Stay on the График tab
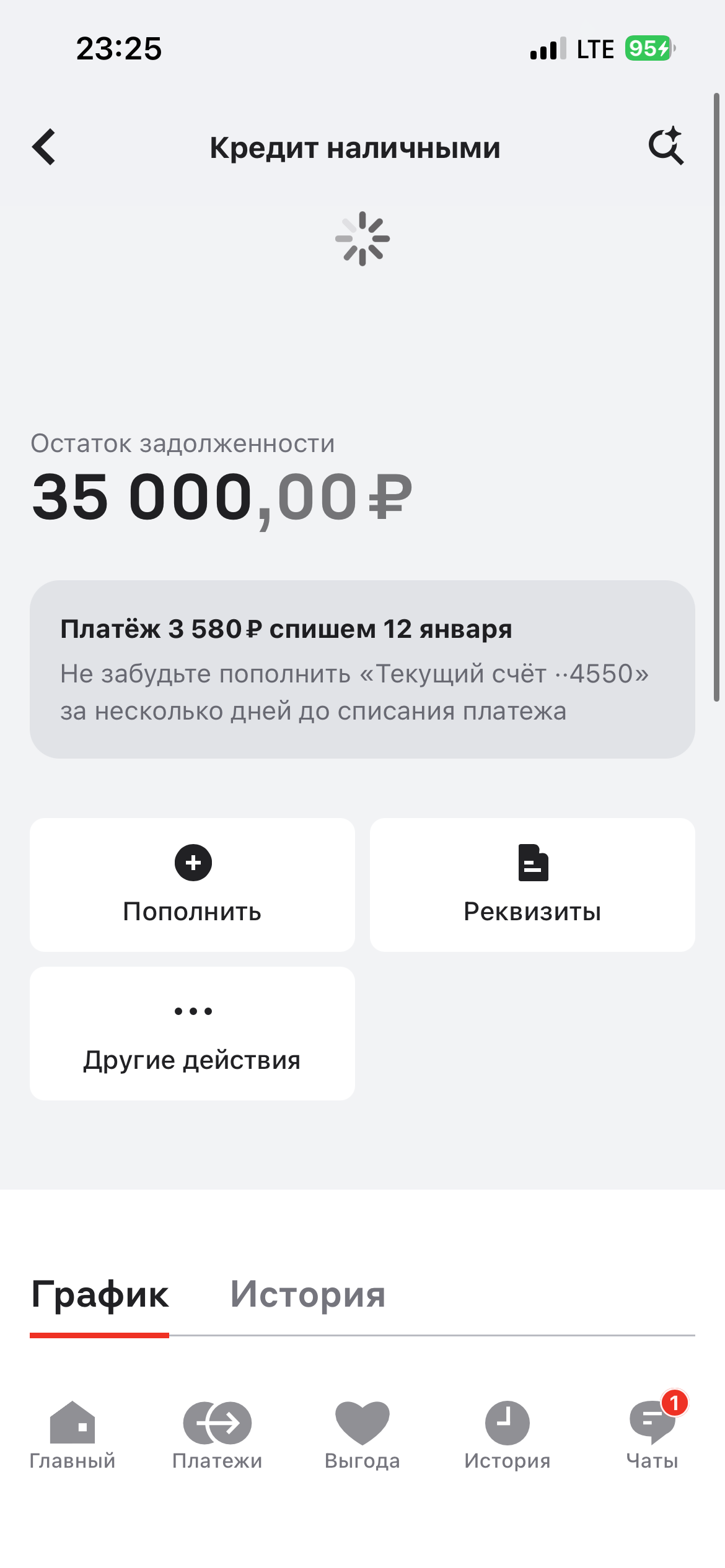The height and width of the screenshot is (1568, 725). [100, 1294]
